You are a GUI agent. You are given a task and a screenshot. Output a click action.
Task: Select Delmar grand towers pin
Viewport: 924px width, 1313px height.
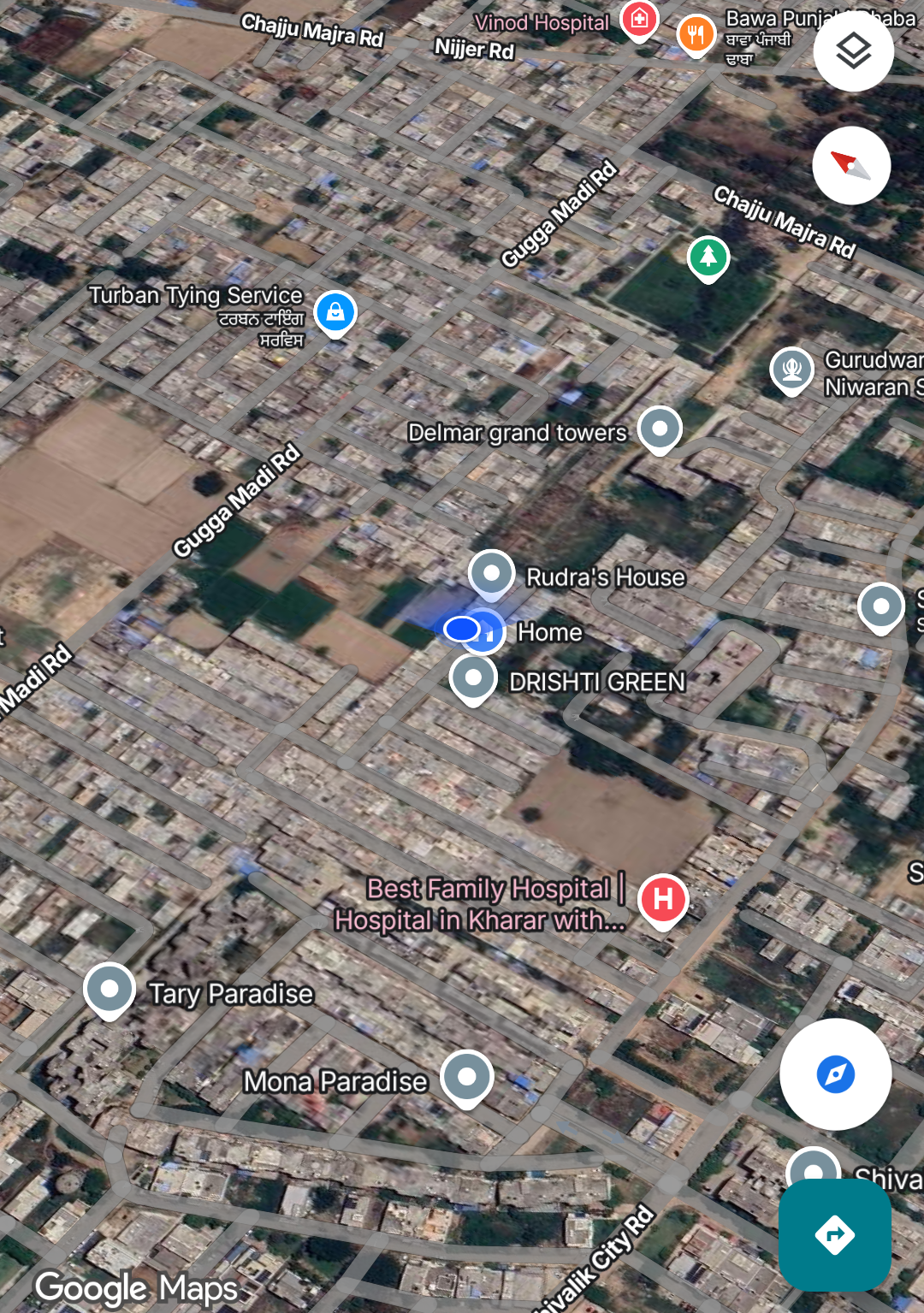pos(660,428)
